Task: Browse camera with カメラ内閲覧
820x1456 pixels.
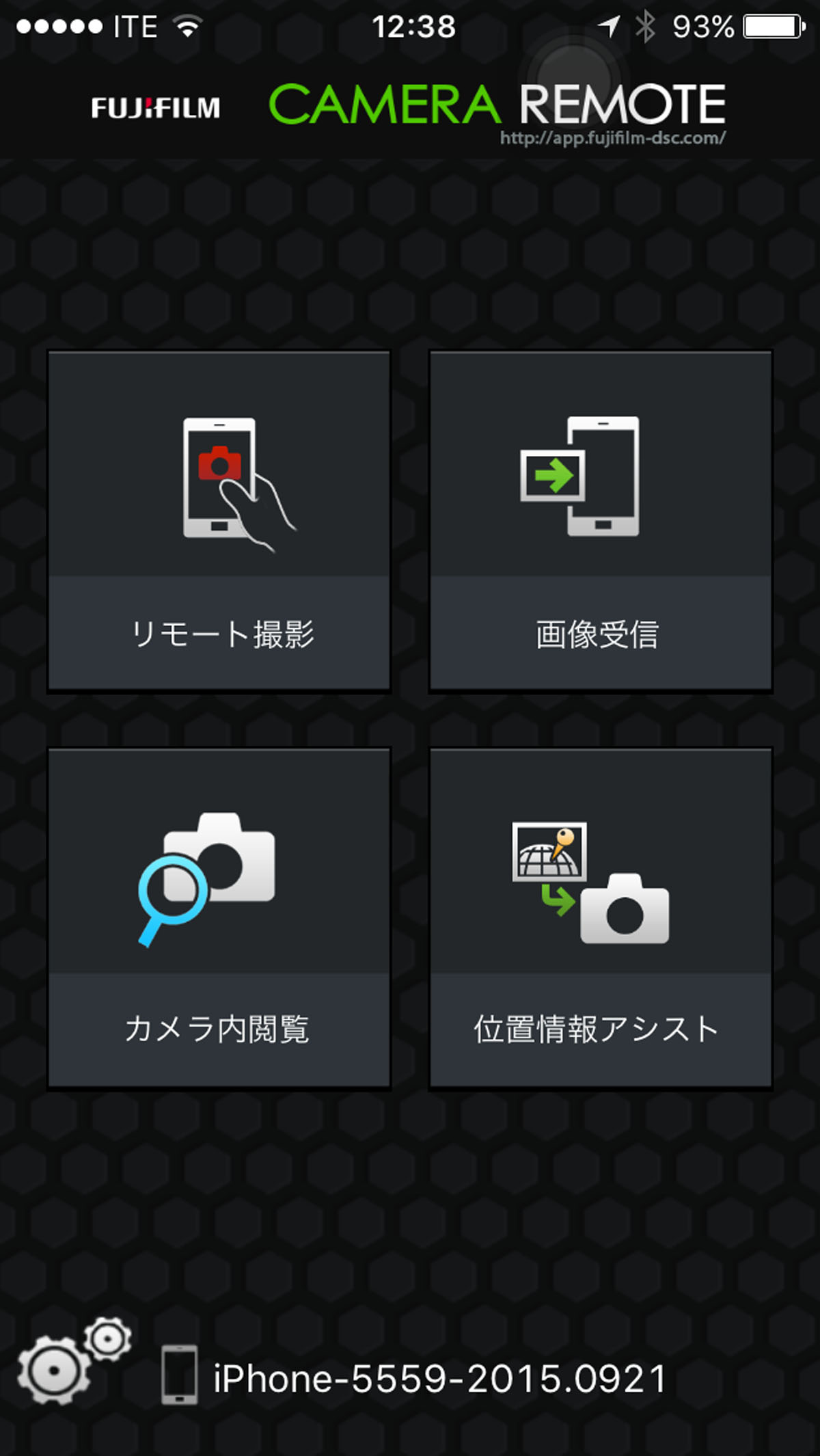Action: coord(219,917)
